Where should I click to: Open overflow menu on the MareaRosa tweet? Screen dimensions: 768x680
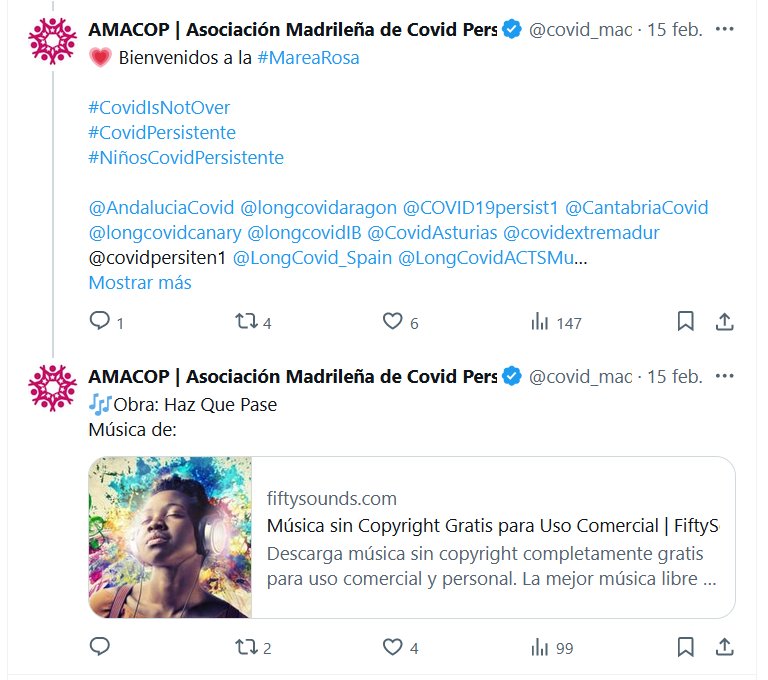coord(726,30)
